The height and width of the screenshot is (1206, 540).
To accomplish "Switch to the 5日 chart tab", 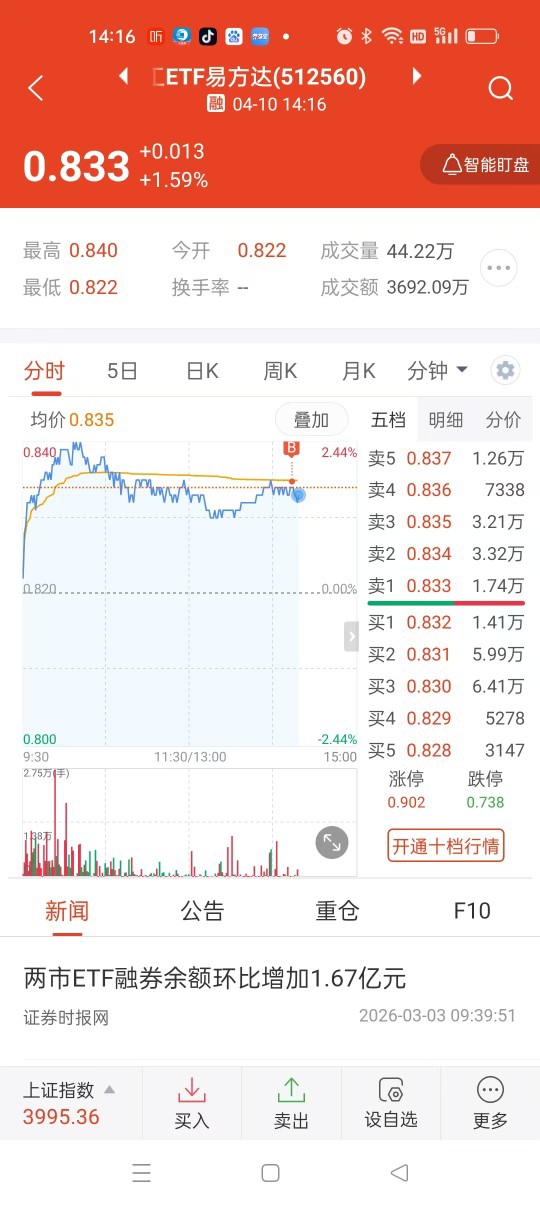I will click(122, 371).
